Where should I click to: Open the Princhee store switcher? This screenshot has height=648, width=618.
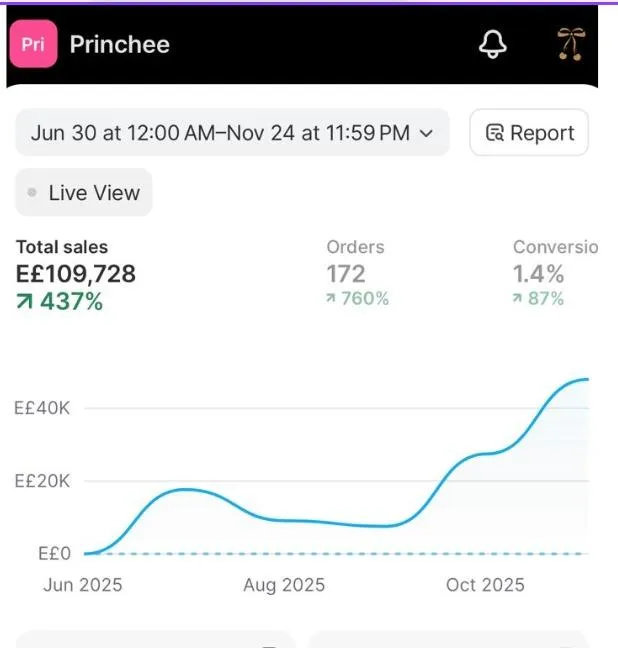point(90,45)
